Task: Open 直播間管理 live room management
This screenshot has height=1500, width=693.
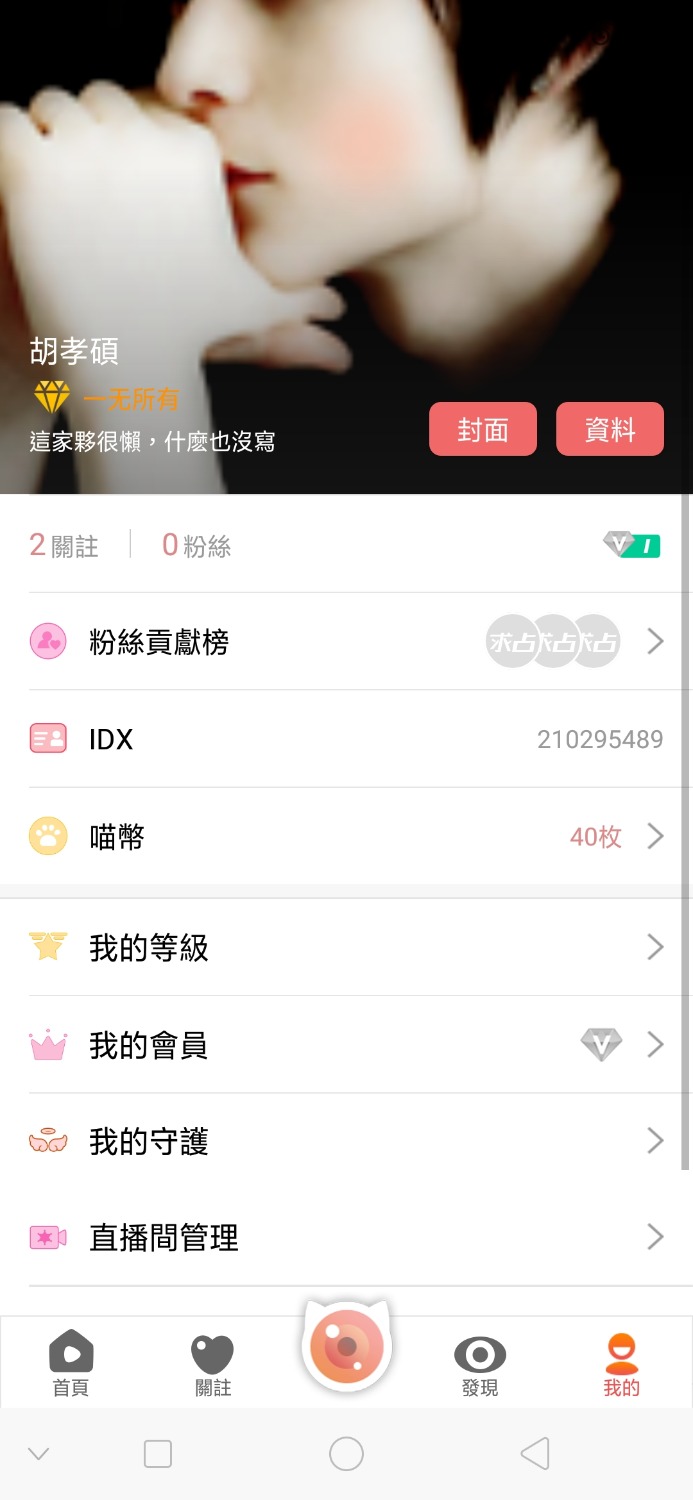Action: 346,1238
